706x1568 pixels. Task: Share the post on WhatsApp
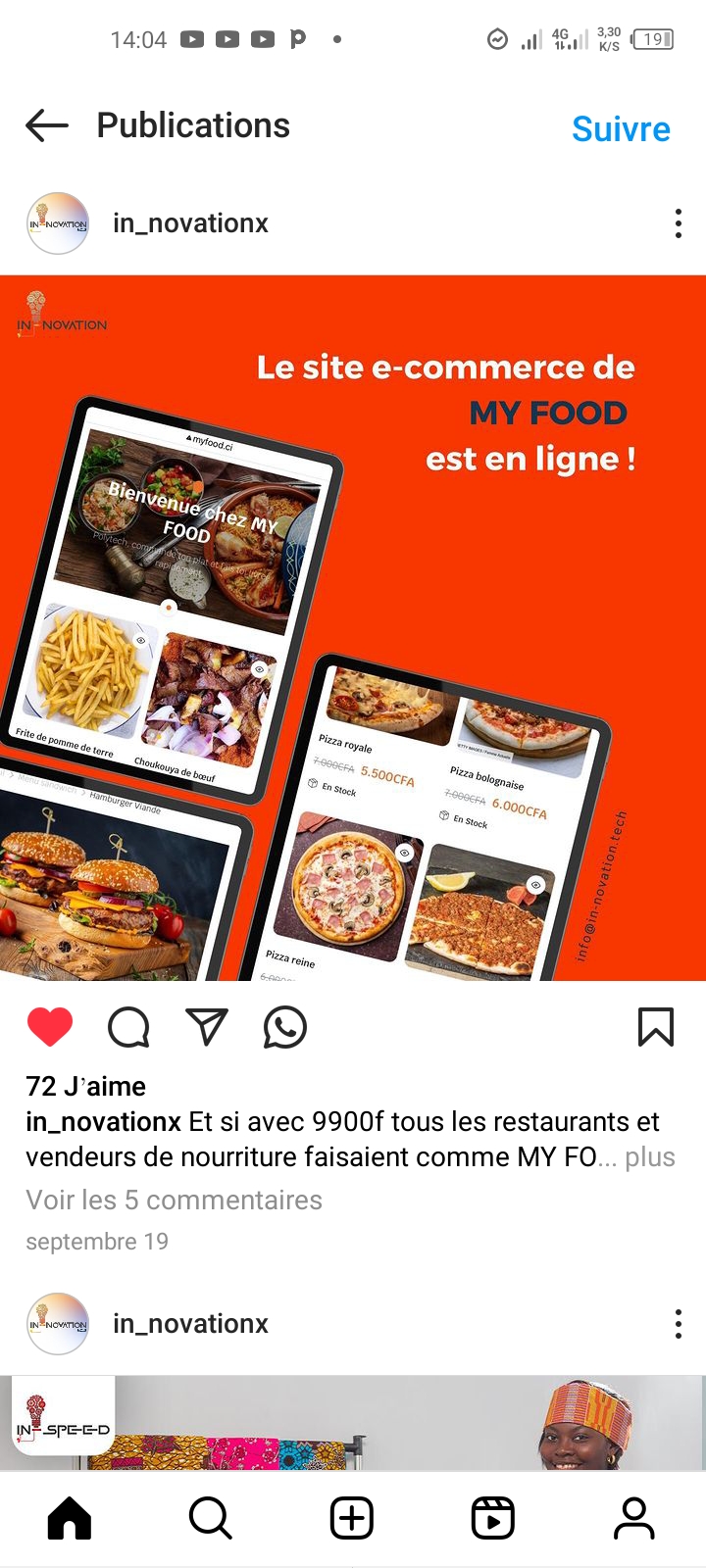click(285, 1027)
